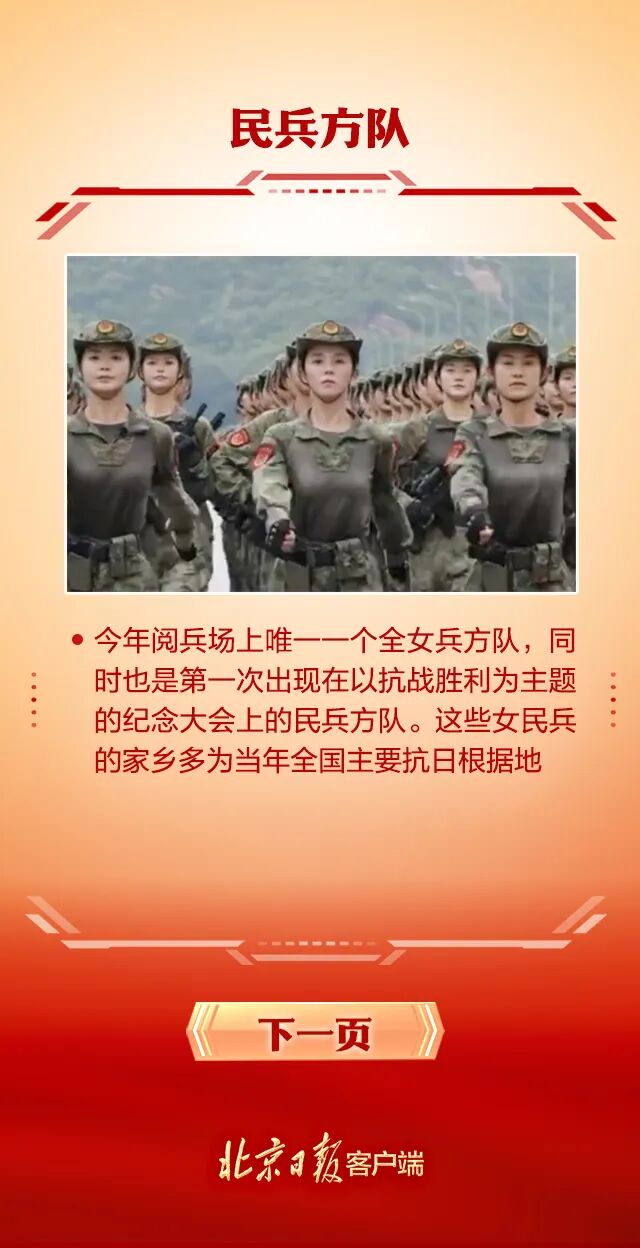Go to the next page with 下一页

point(315,1032)
